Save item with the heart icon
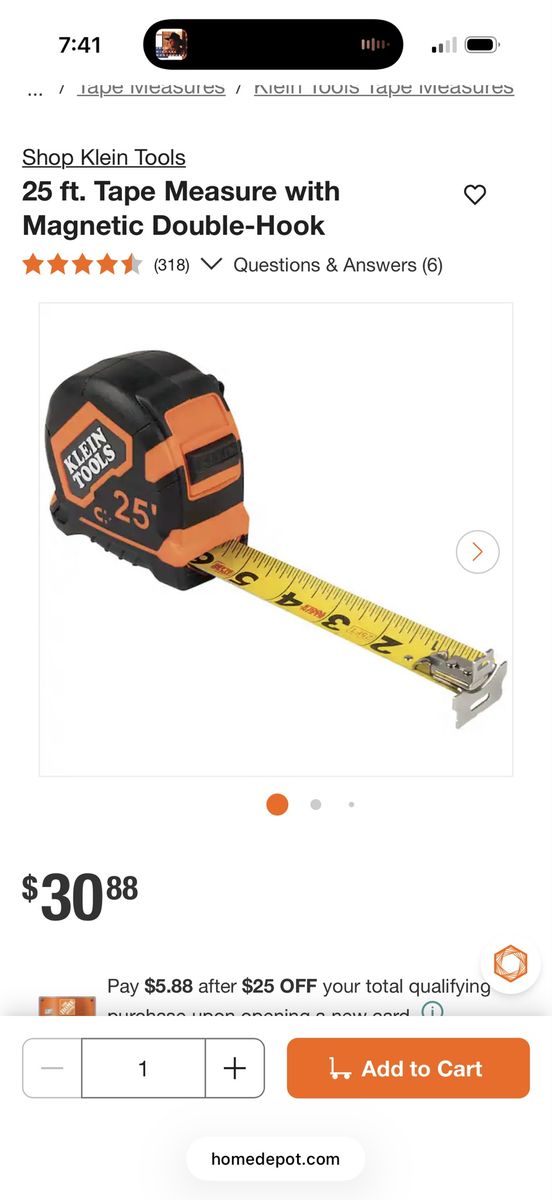 (475, 195)
